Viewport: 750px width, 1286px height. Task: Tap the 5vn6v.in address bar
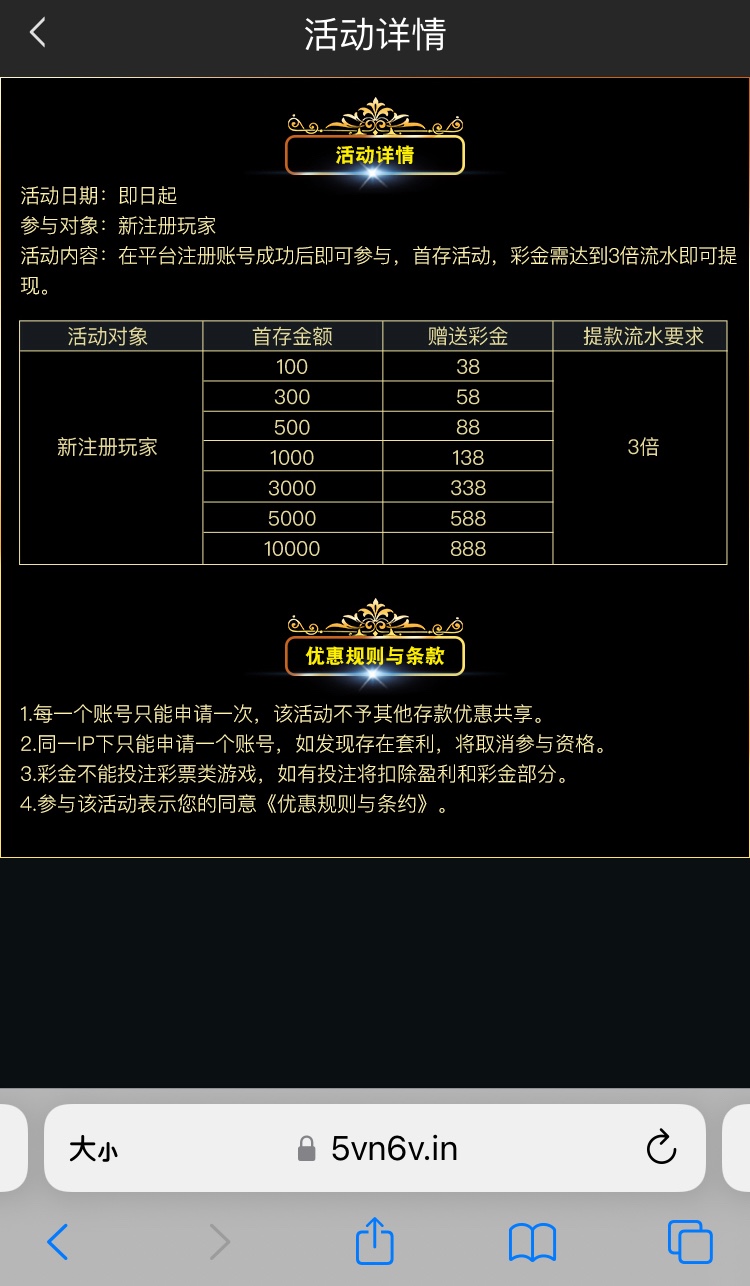[x=394, y=1148]
